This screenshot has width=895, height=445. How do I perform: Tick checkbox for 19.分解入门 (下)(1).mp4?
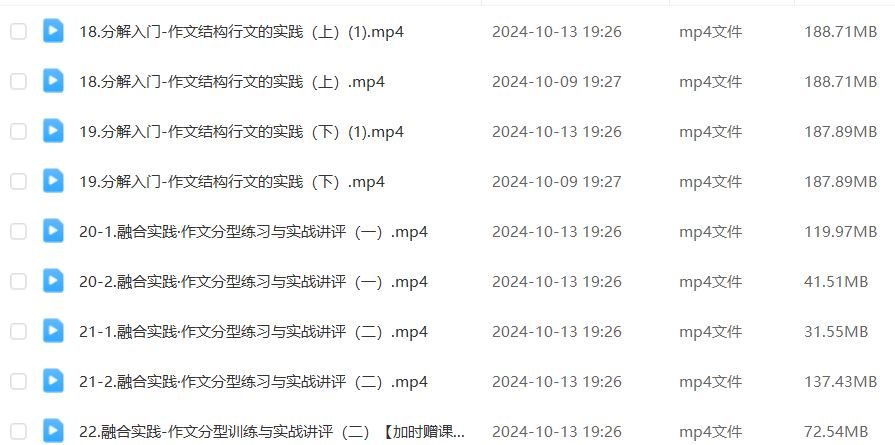click(x=18, y=132)
